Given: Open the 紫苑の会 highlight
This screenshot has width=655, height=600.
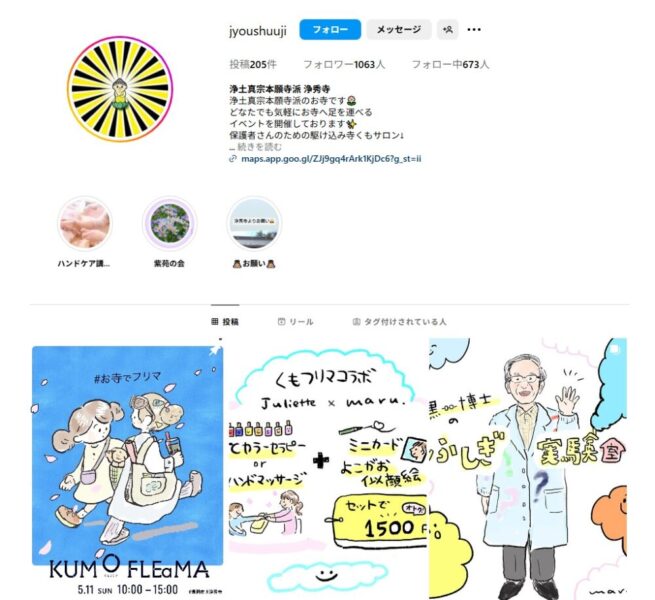Looking at the screenshot, I should tap(169, 224).
